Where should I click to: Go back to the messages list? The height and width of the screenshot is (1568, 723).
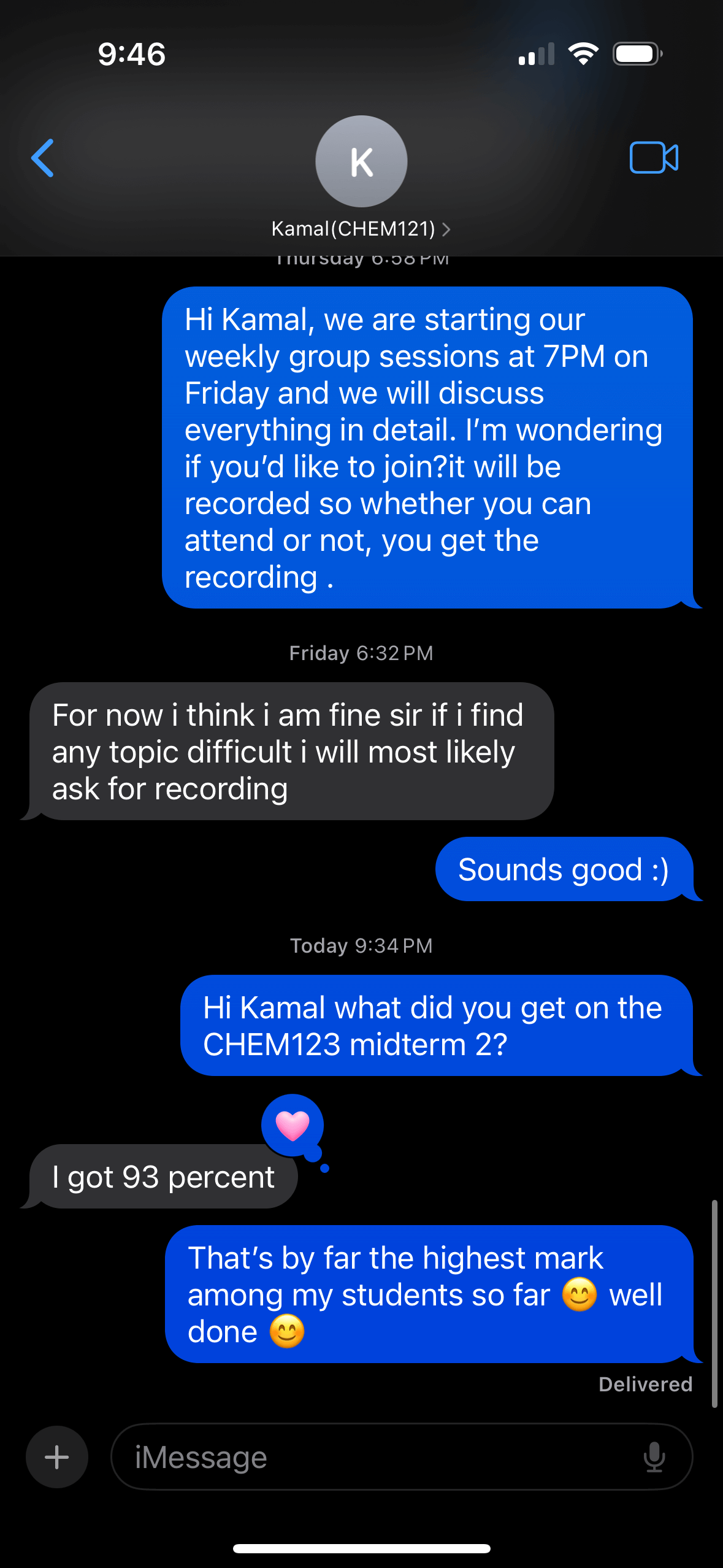(x=43, y=158)
